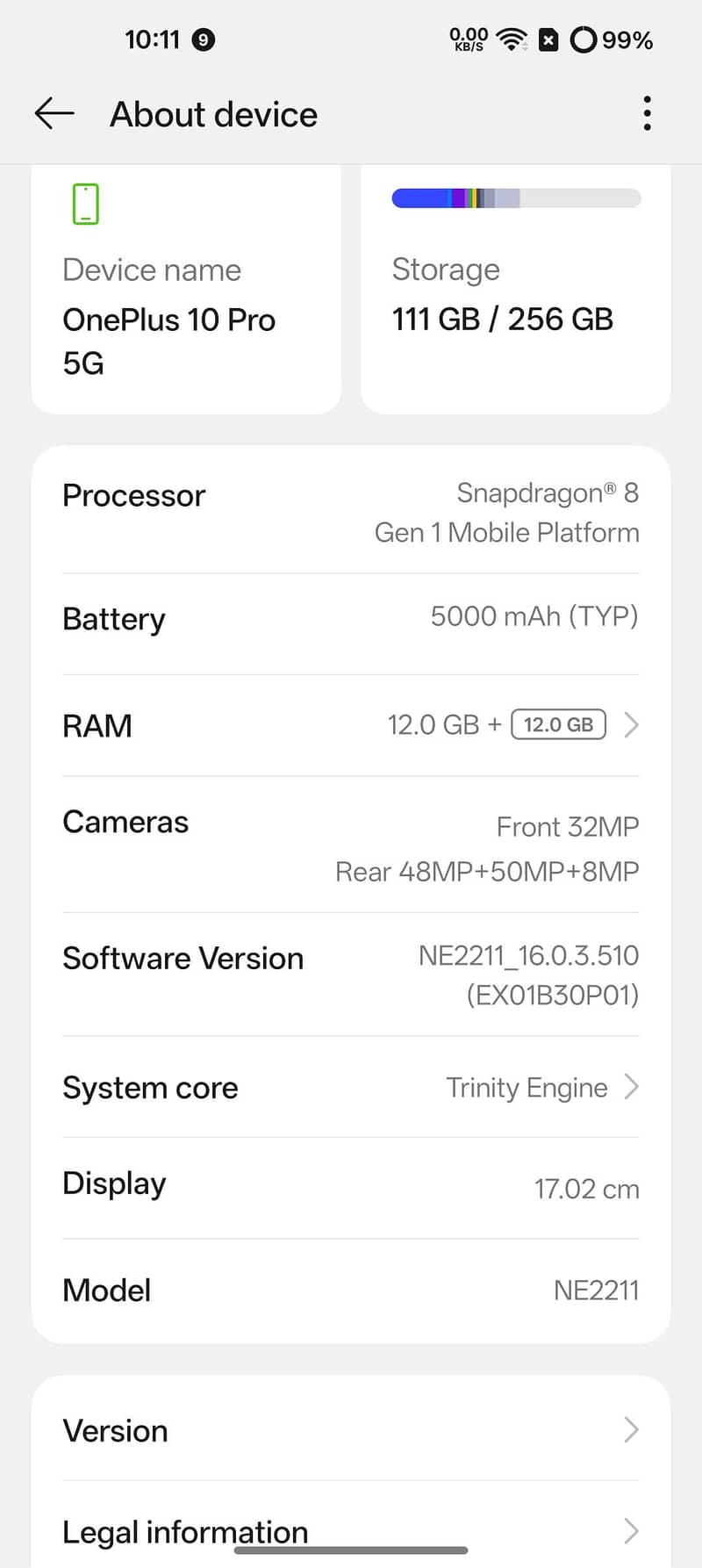Open Trinity Engine via System core chevron

click(631, 1087)
